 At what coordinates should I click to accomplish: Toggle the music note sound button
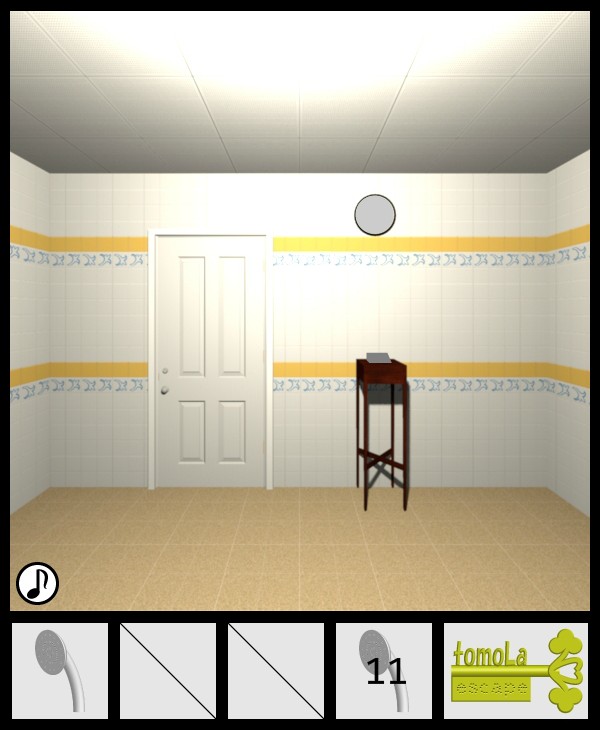pyautogui.click(x=37, y=583)
